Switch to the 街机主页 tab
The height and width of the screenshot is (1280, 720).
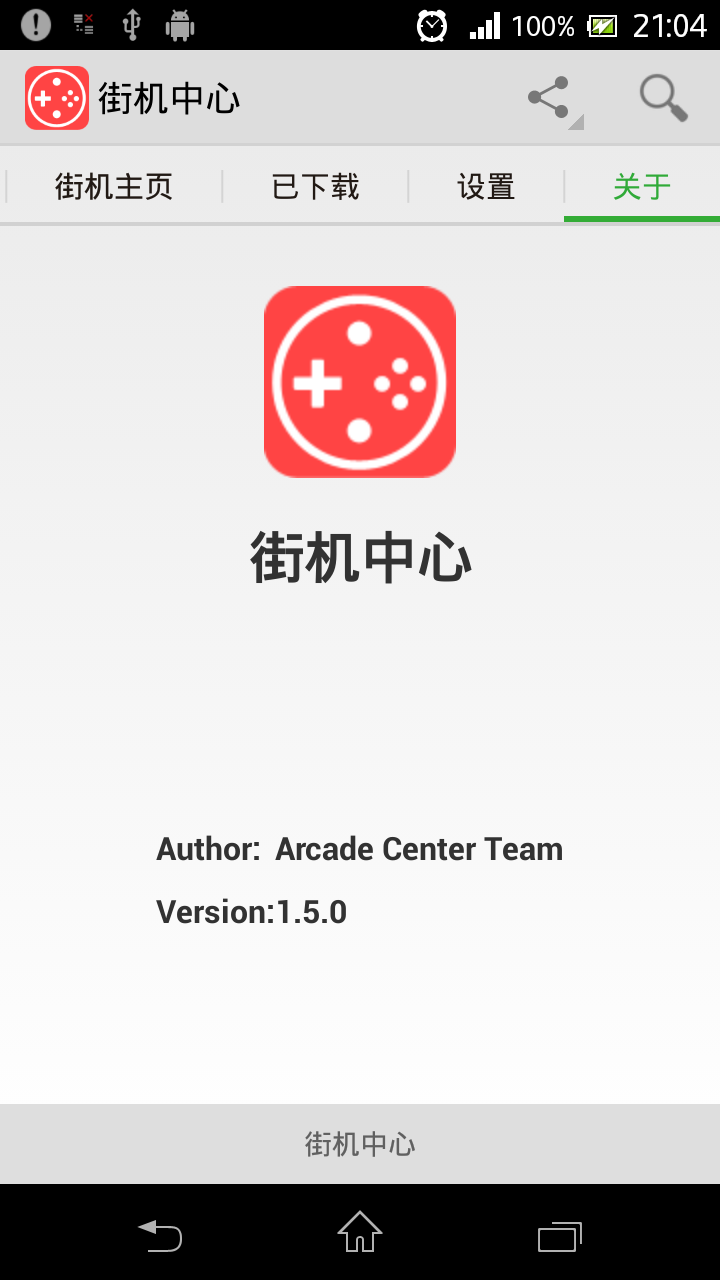click(x=114, y=187)
